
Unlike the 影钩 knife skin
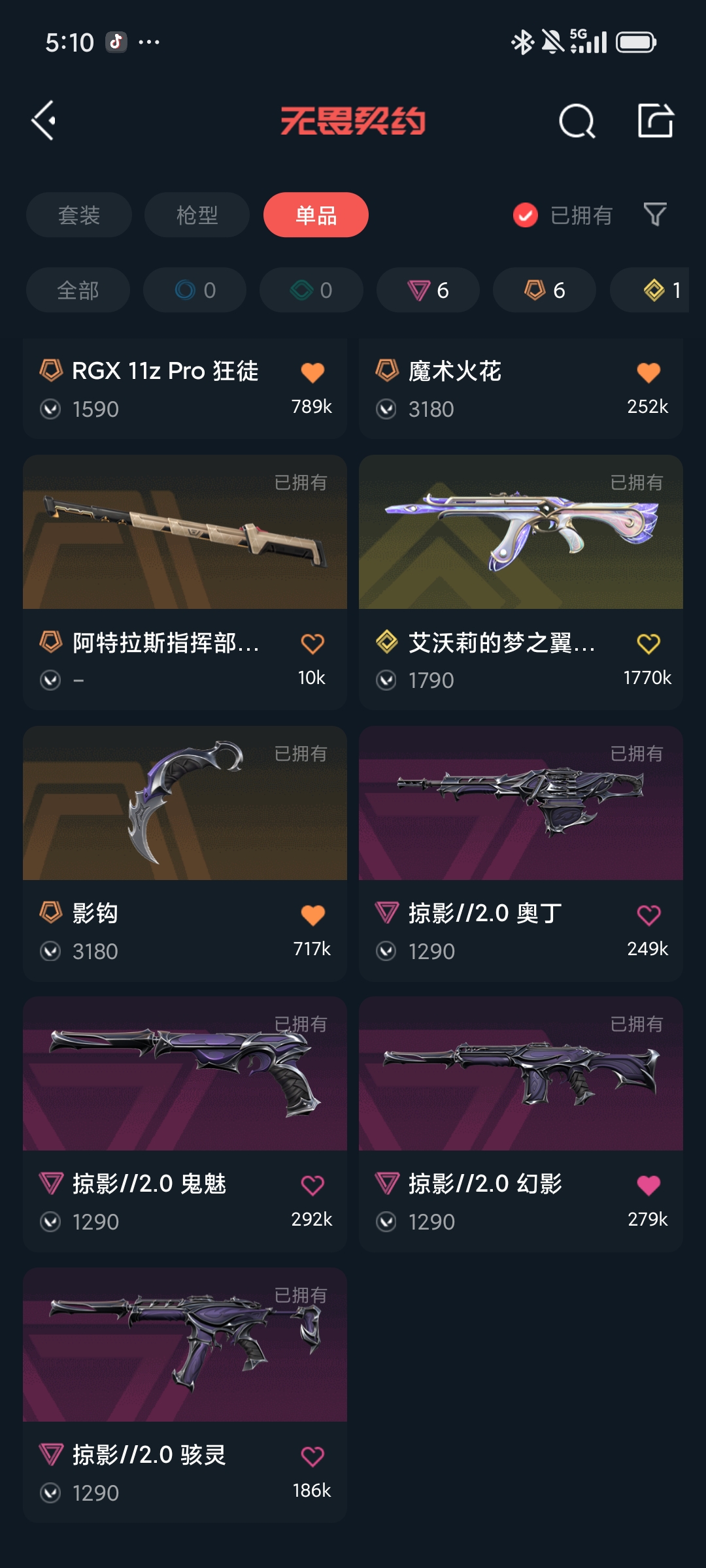pos(312,915)
